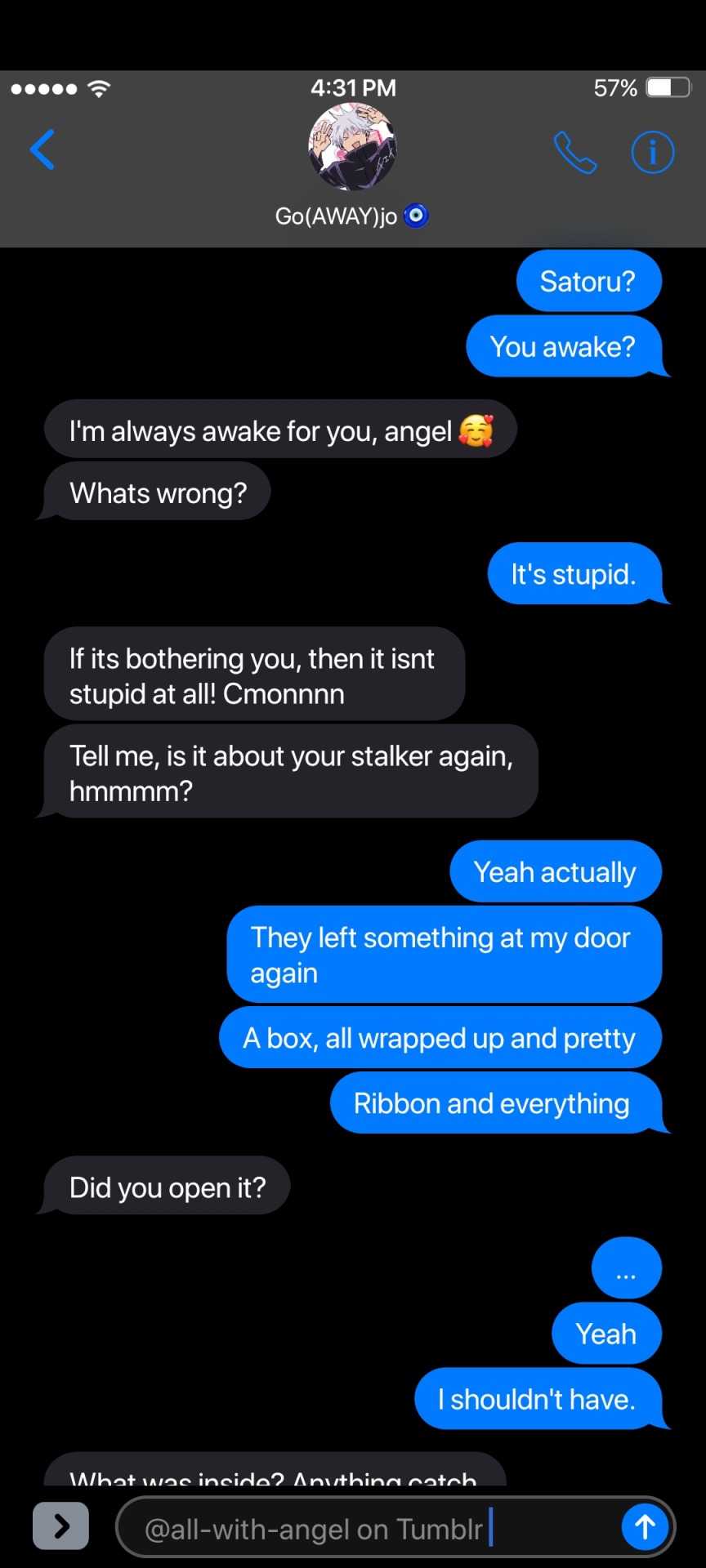Screen dimensions: 706x1568
Task: Call Go(AWAY)jo with the phone icon
Action: point(575,153)
